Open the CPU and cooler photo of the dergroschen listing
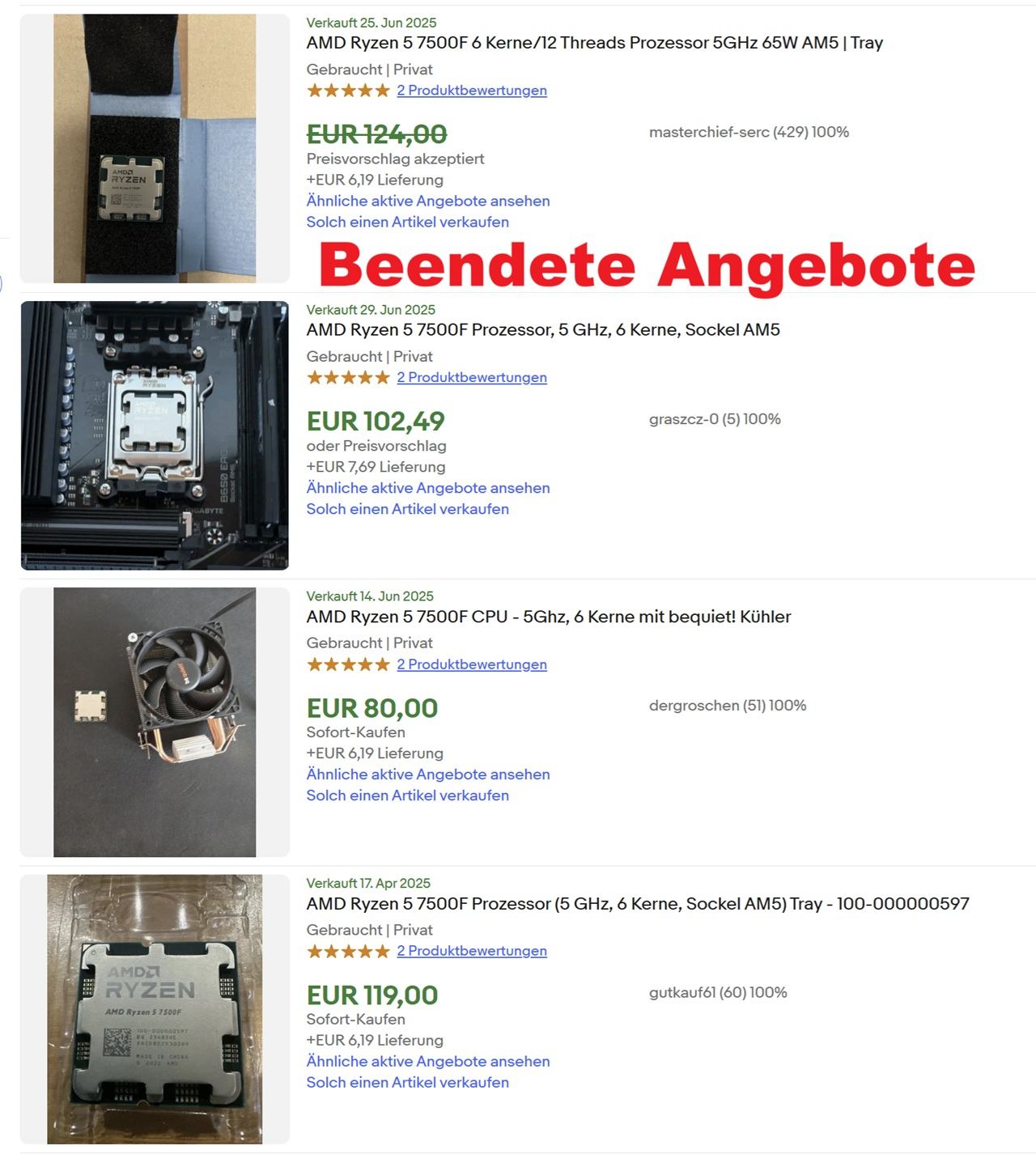This screenshot has width=1036, height=1154. (155, 722)
